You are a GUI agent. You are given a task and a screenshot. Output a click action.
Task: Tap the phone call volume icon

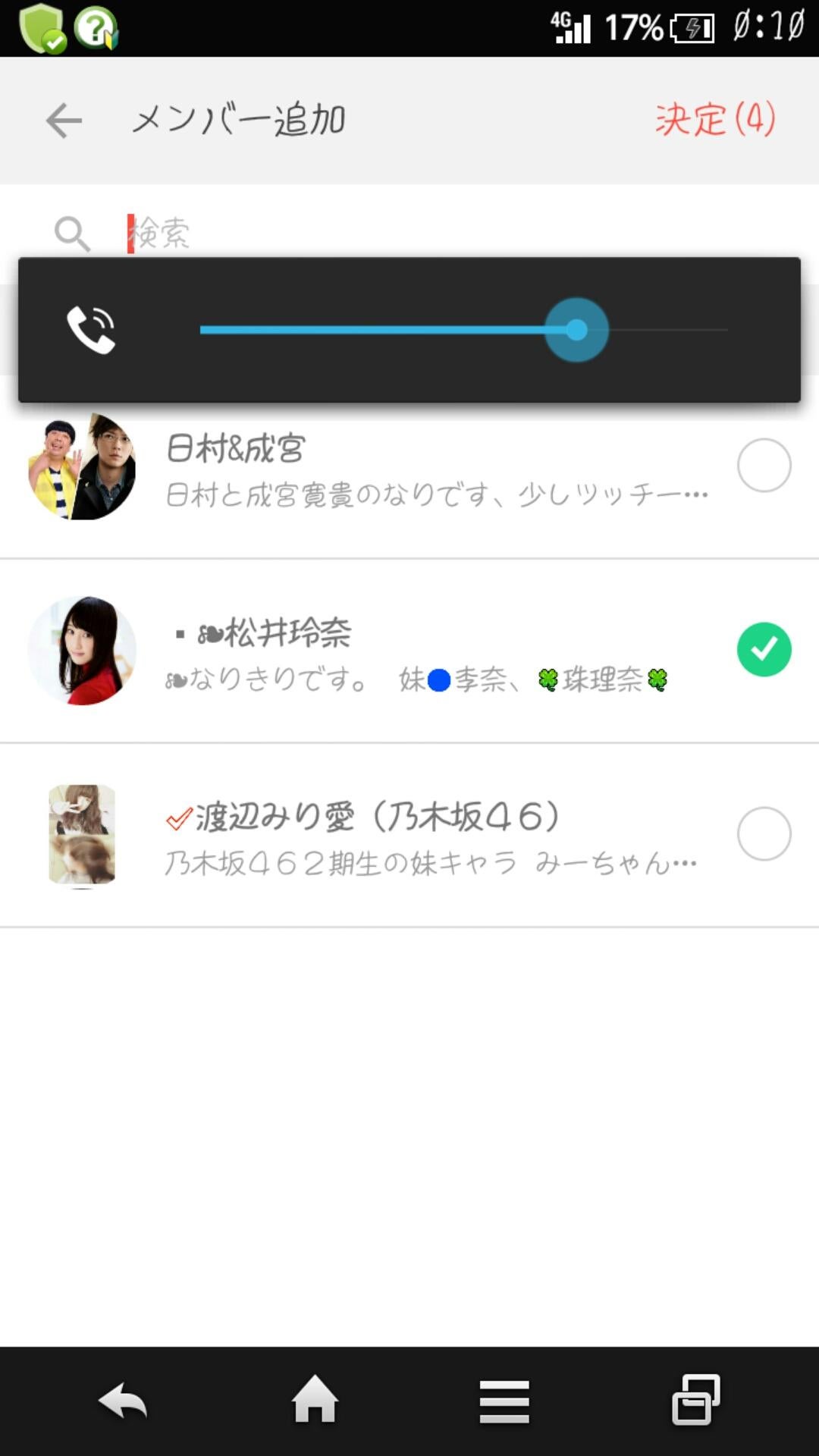pyautogui.click(x=91, y=329)
